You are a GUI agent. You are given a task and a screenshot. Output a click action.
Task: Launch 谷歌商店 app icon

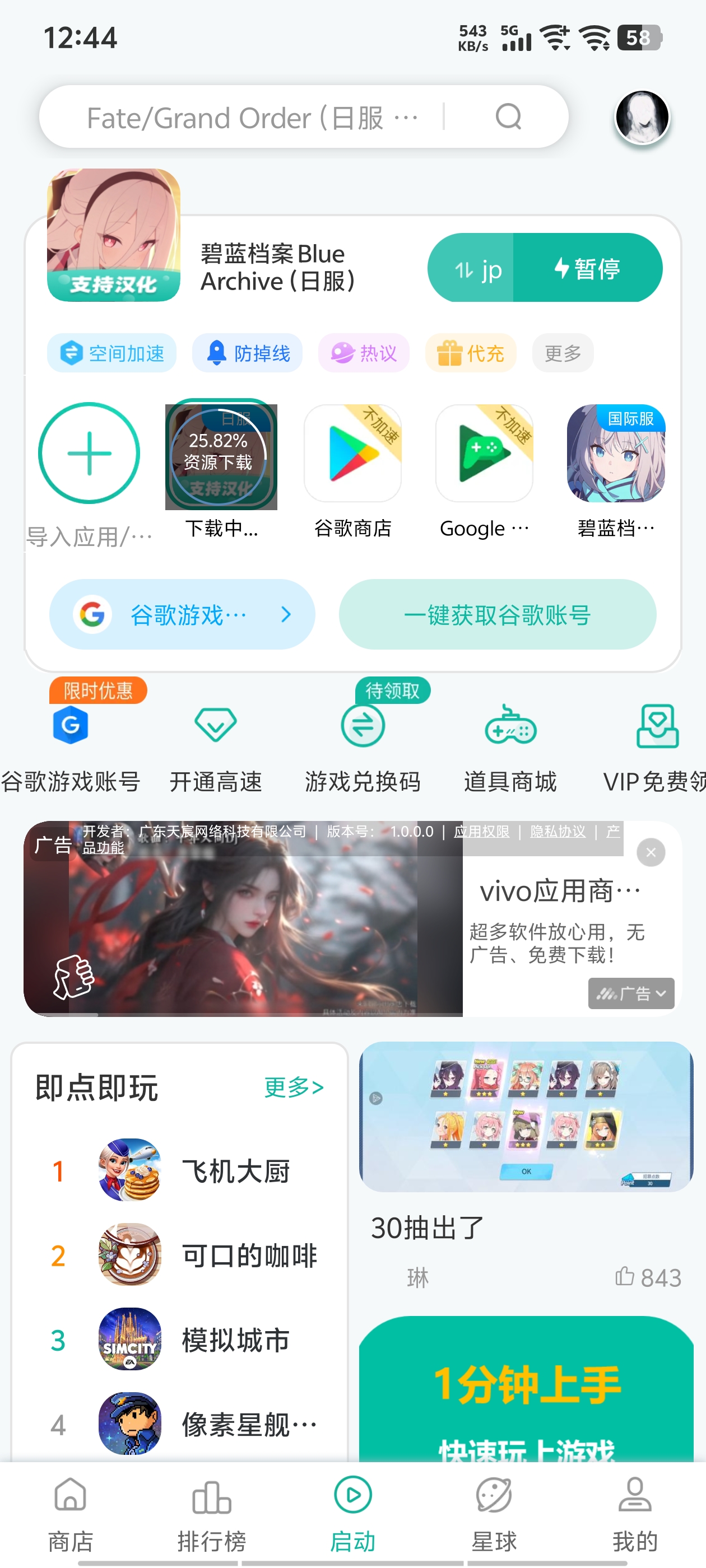352,454
